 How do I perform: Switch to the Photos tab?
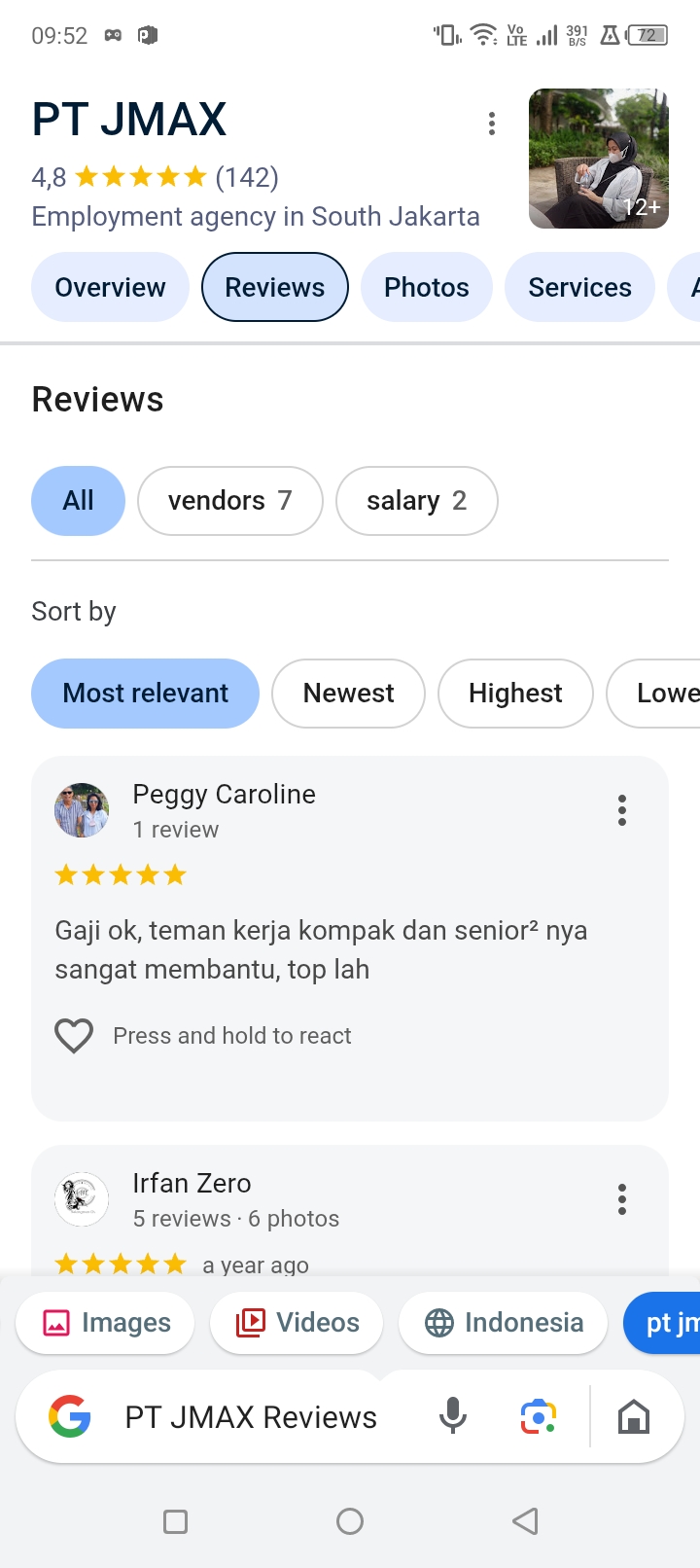[426, 287]
